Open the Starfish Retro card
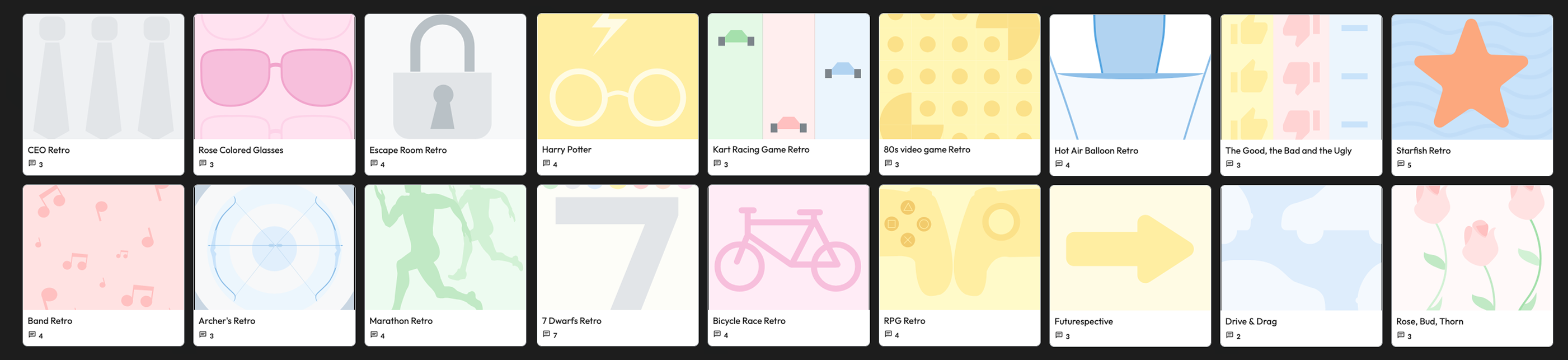1568x360 pixels. tap(1472, 95)
